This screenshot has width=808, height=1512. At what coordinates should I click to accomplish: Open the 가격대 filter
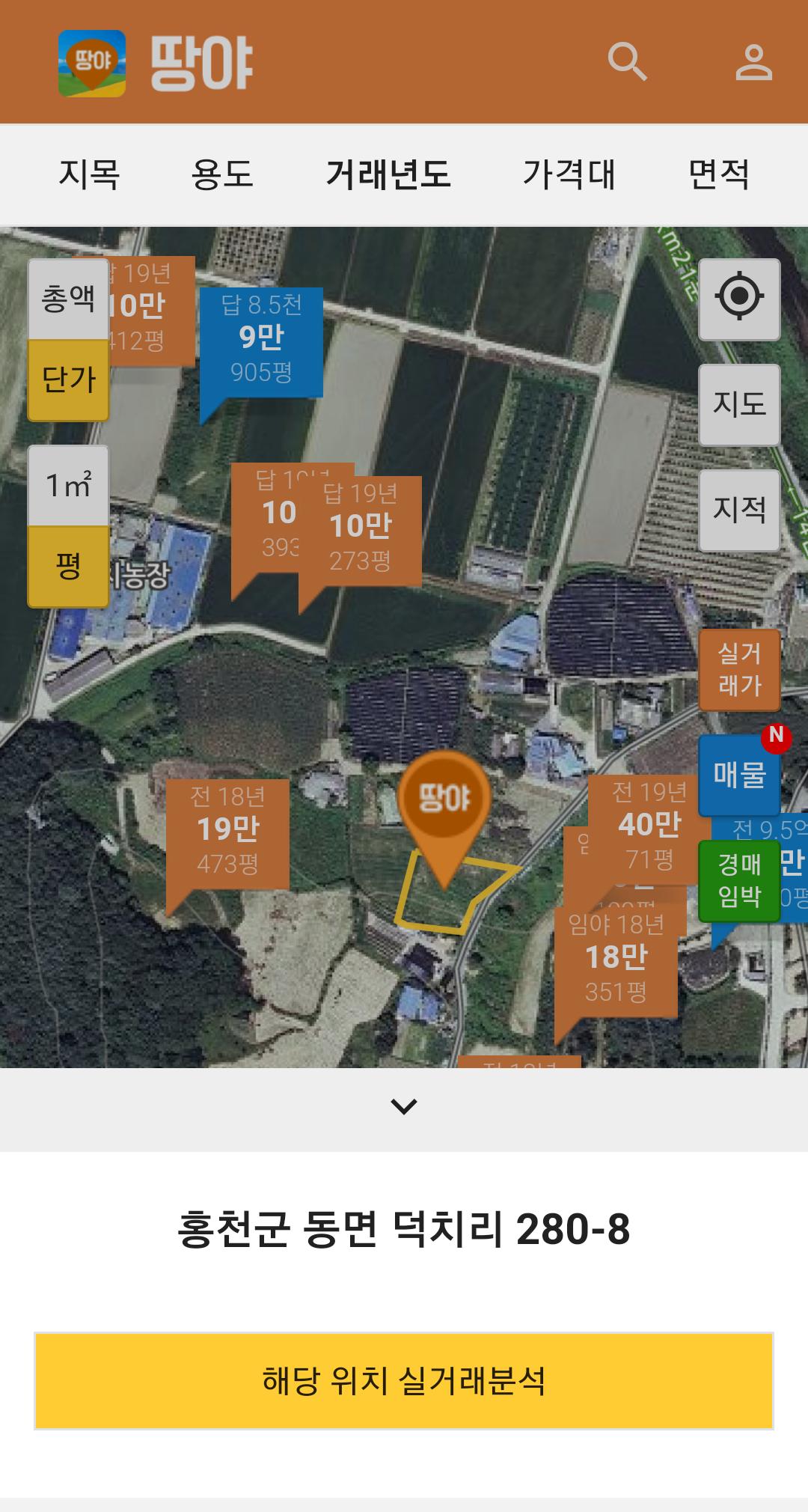pyautogui.click(x=569, y=174)
